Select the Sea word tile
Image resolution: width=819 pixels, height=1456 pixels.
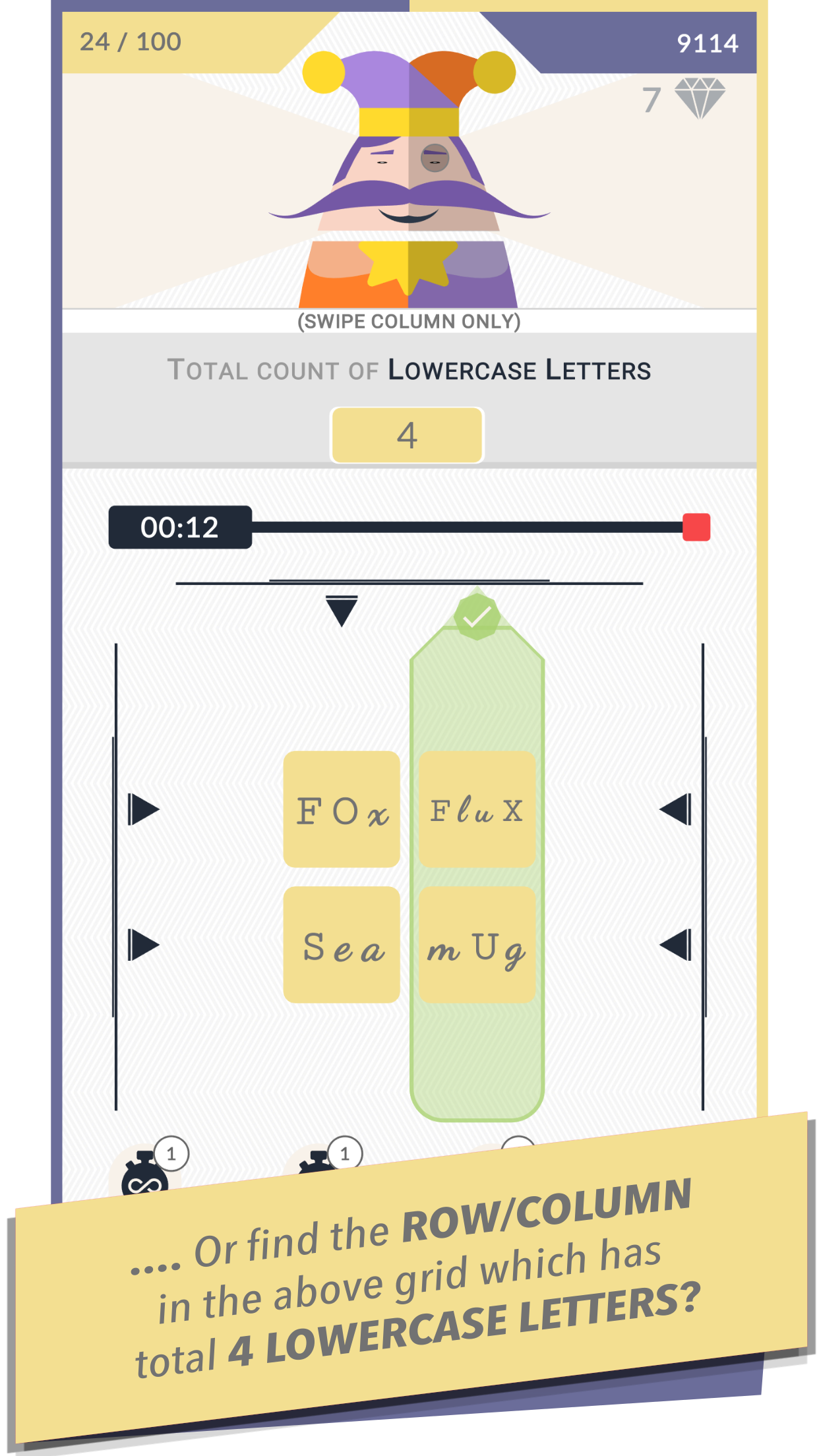pyautogui.click(x=342, y=948)
